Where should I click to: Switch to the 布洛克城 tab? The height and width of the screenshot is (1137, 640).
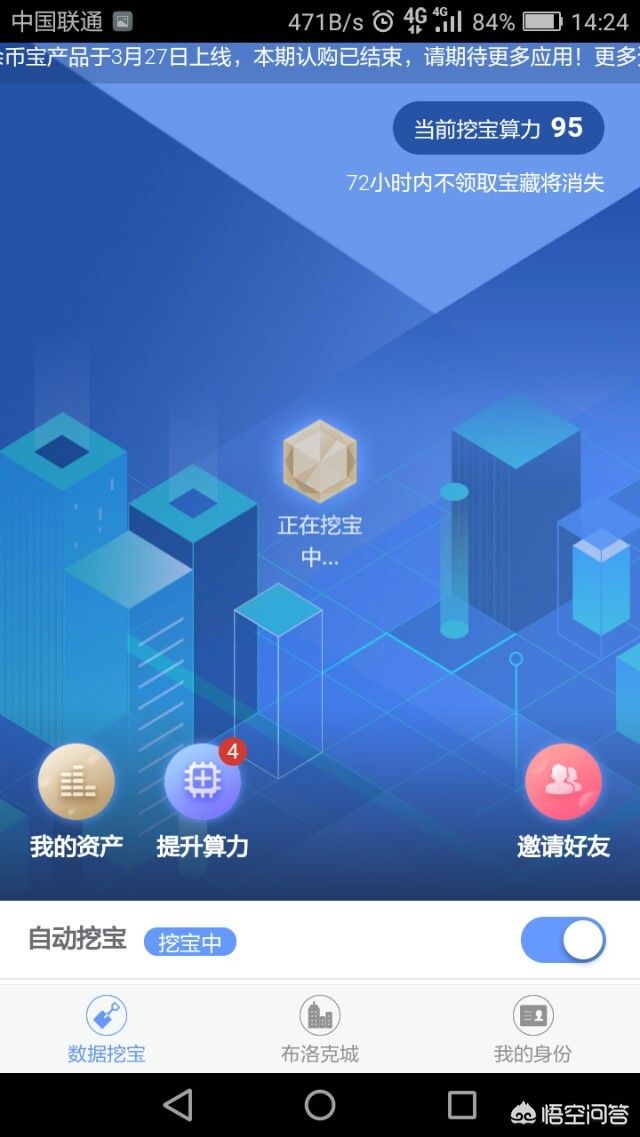click(320, 1029)
